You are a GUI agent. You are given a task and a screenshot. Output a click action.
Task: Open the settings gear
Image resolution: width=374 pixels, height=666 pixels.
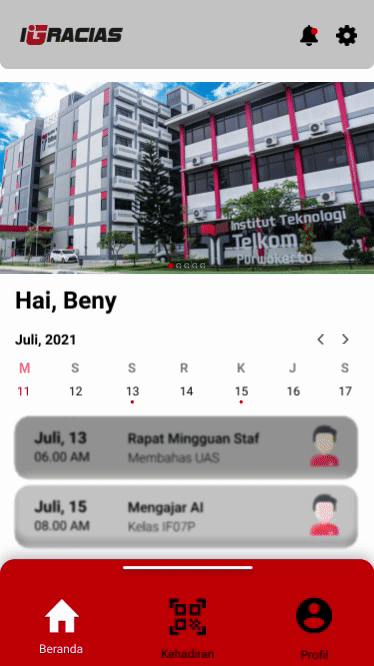[346, 35]
